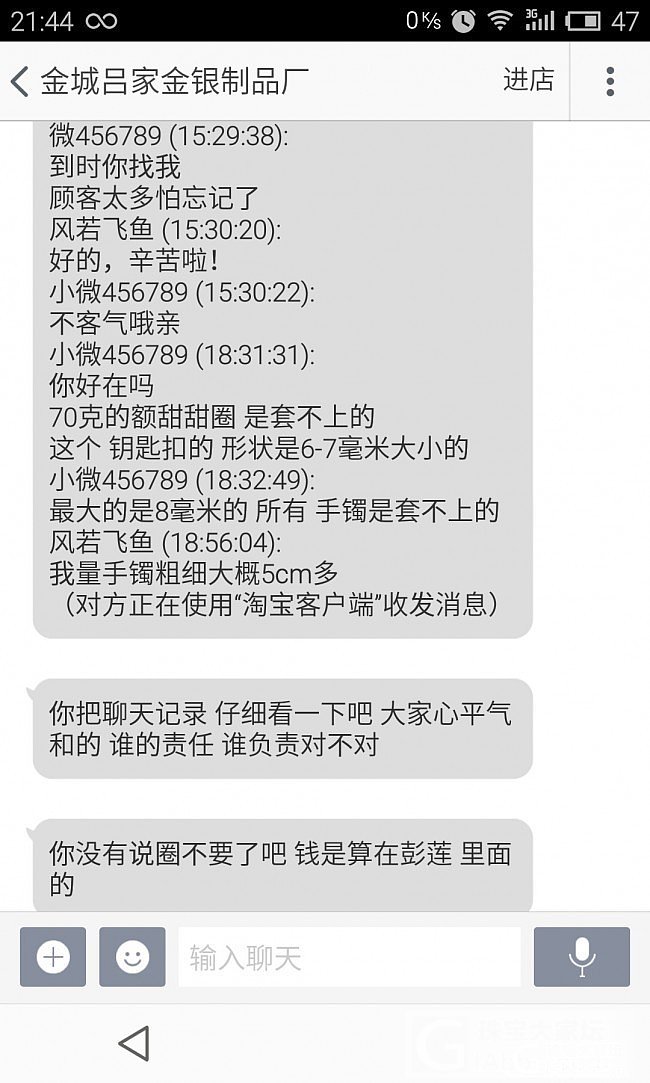Go back from the 金城吕家金银制品厂 chat
This screenshot has height=1083, width=650.
tap(20, 81)
